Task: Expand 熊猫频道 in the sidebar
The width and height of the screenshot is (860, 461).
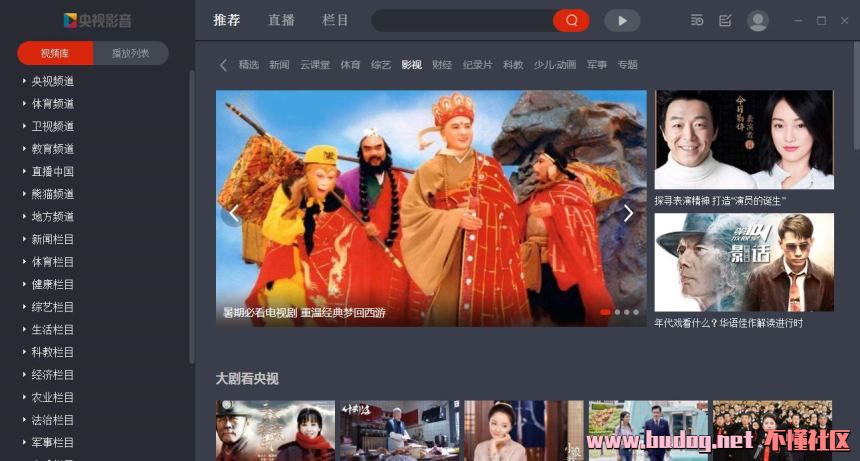Action: pos(52,194)
